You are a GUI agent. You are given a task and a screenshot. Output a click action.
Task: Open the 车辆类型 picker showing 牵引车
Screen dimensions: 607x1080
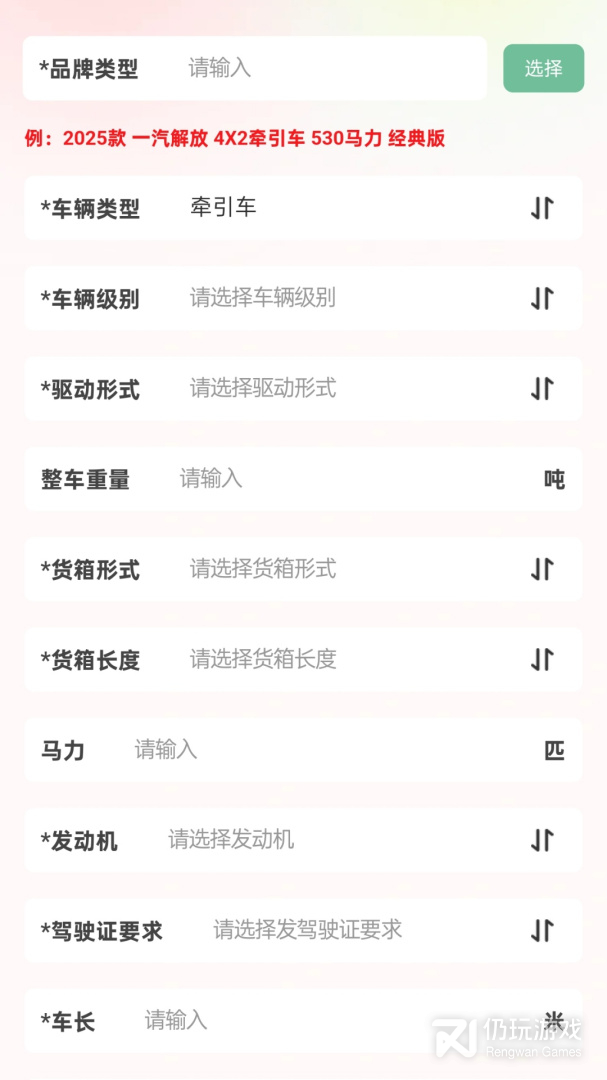click(303, 207)
